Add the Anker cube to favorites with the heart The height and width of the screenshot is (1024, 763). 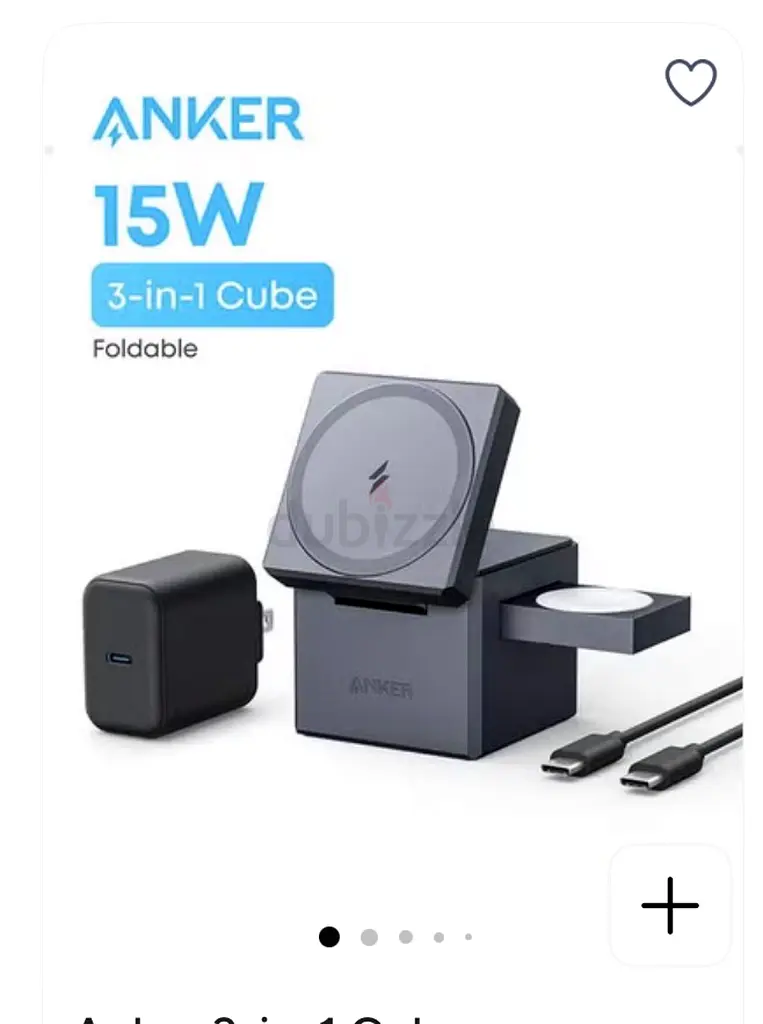[691, 82]
